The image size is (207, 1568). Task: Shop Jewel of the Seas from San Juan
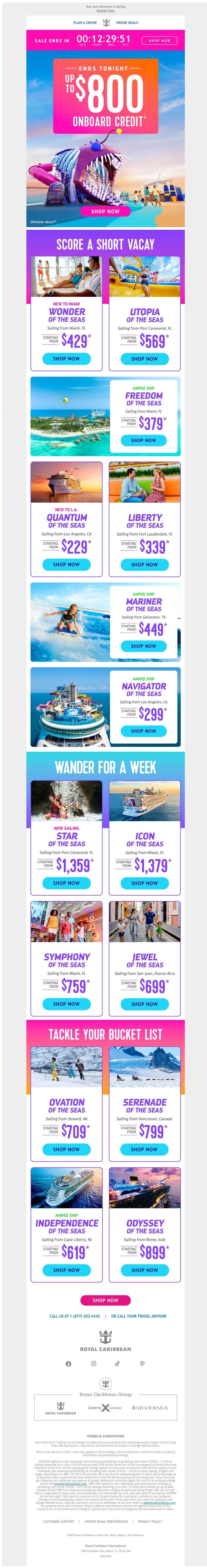[144, 1004]
